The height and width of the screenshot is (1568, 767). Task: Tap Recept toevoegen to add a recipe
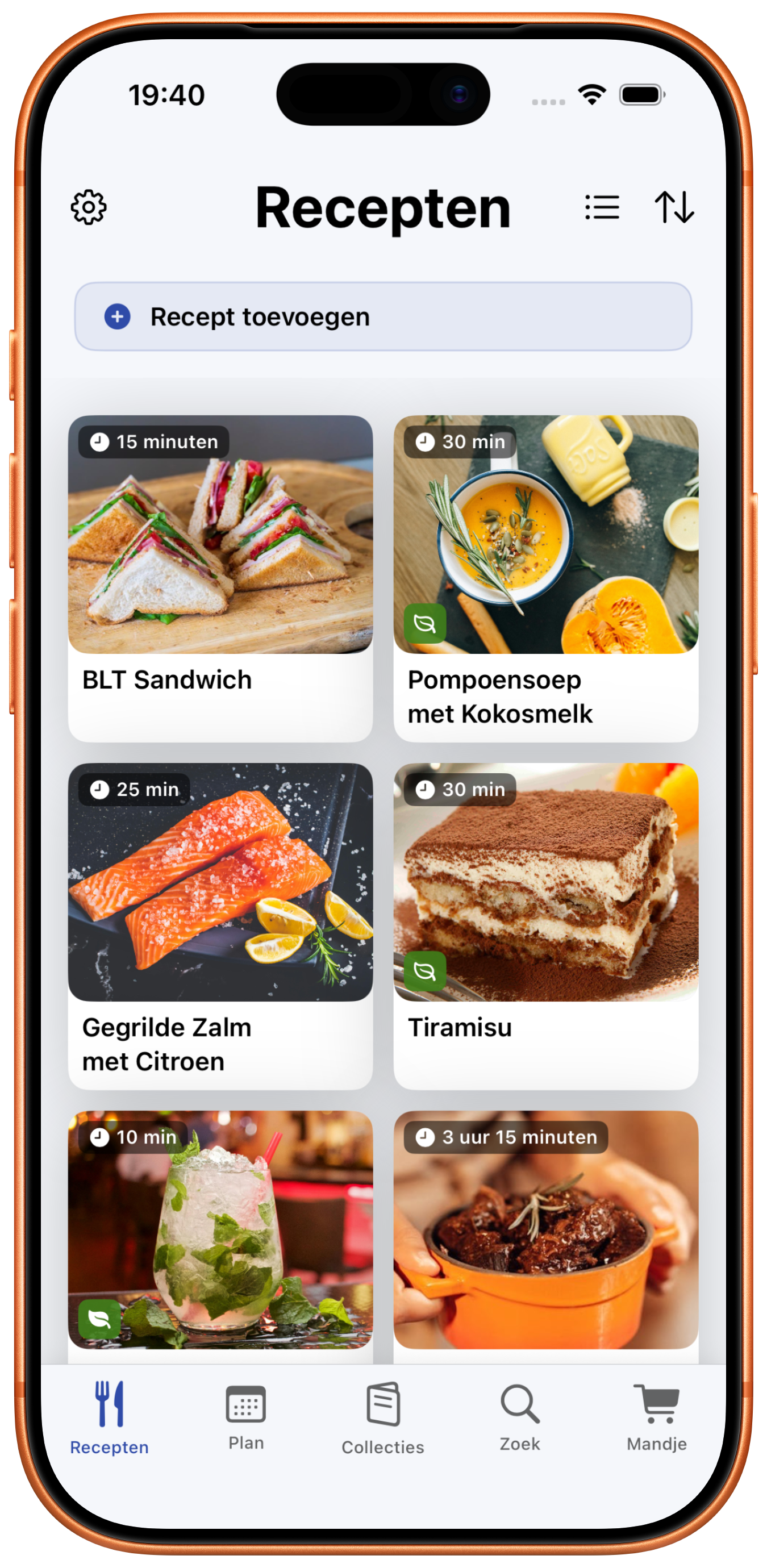click(x=383, y=316)
